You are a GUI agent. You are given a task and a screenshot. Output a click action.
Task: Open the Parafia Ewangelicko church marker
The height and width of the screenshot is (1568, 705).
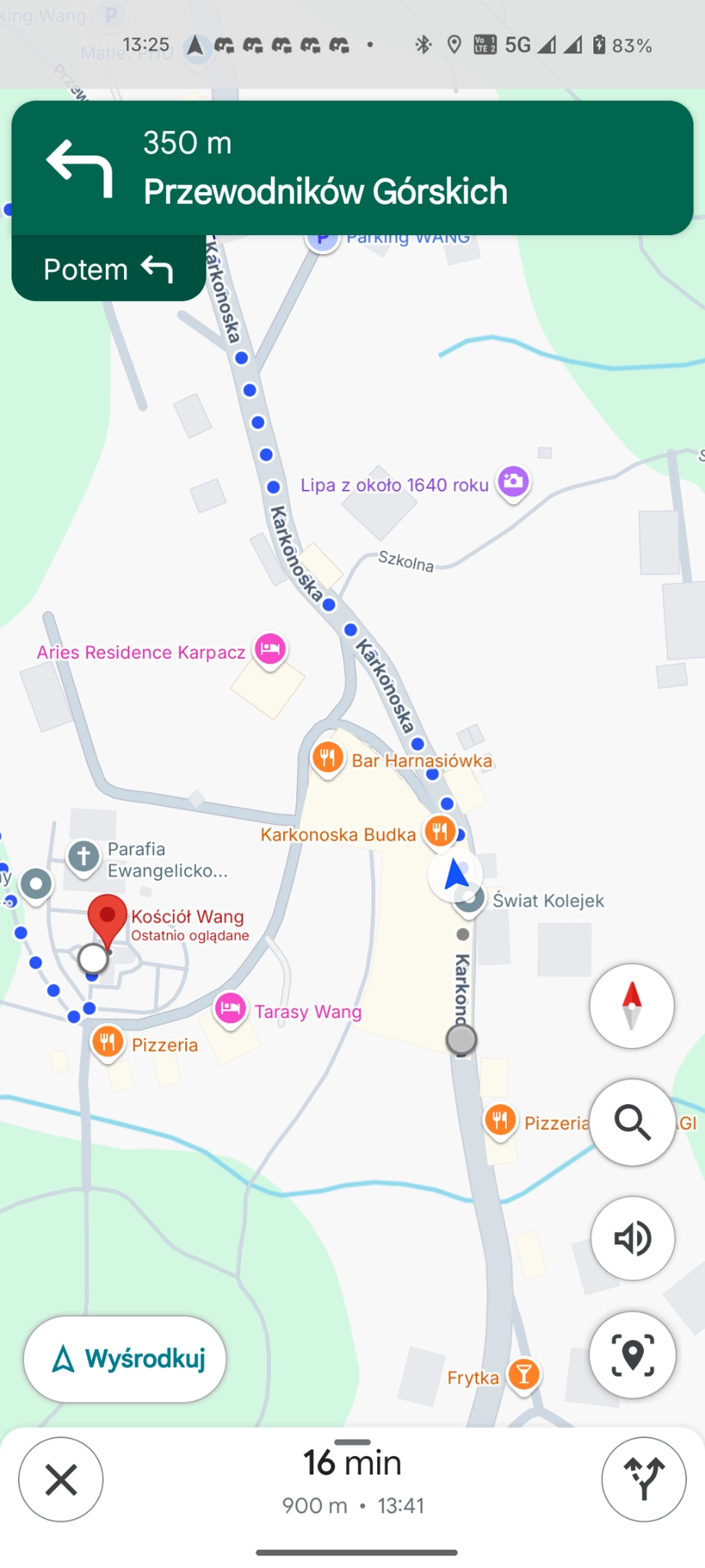click(x=83, y=857)
